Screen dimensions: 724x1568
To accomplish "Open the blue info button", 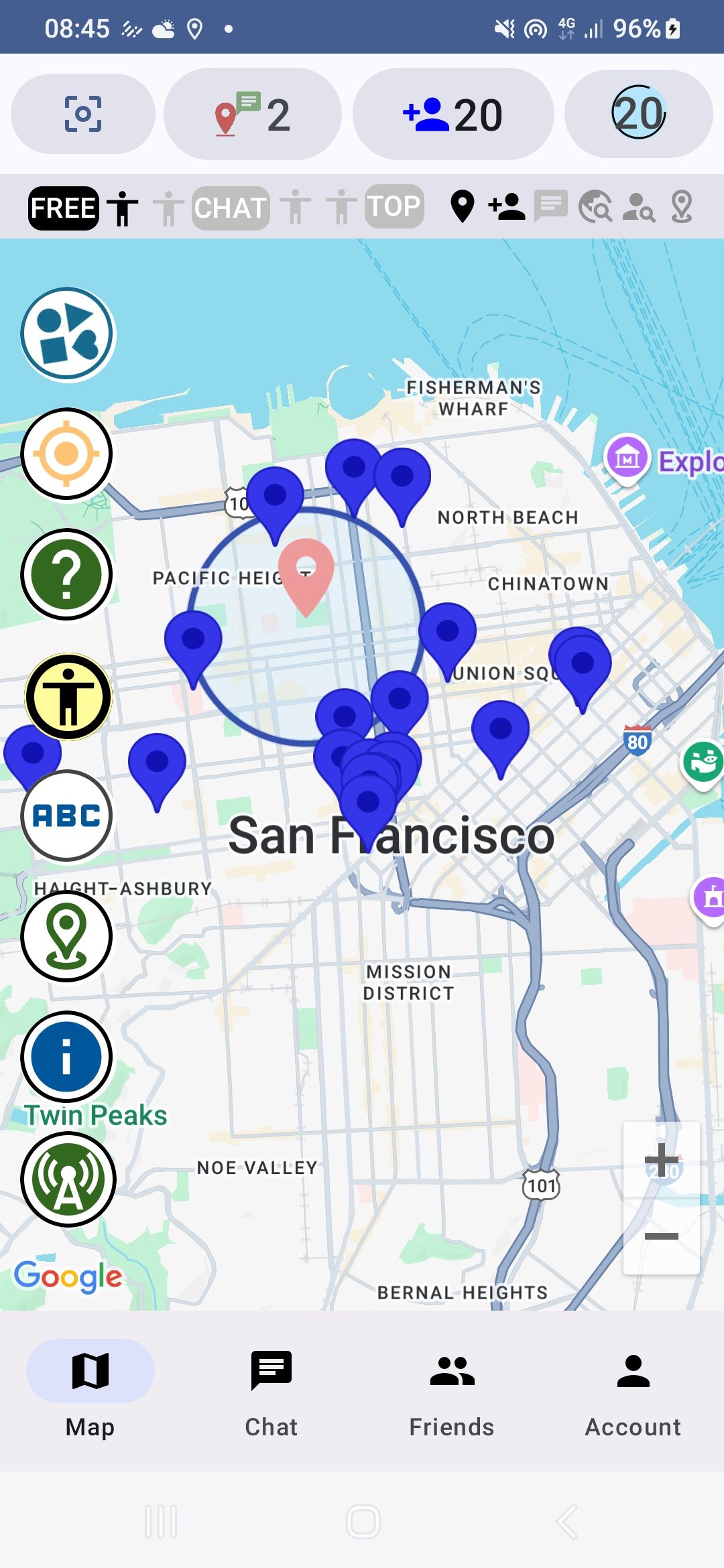I will pos(66,1057).
